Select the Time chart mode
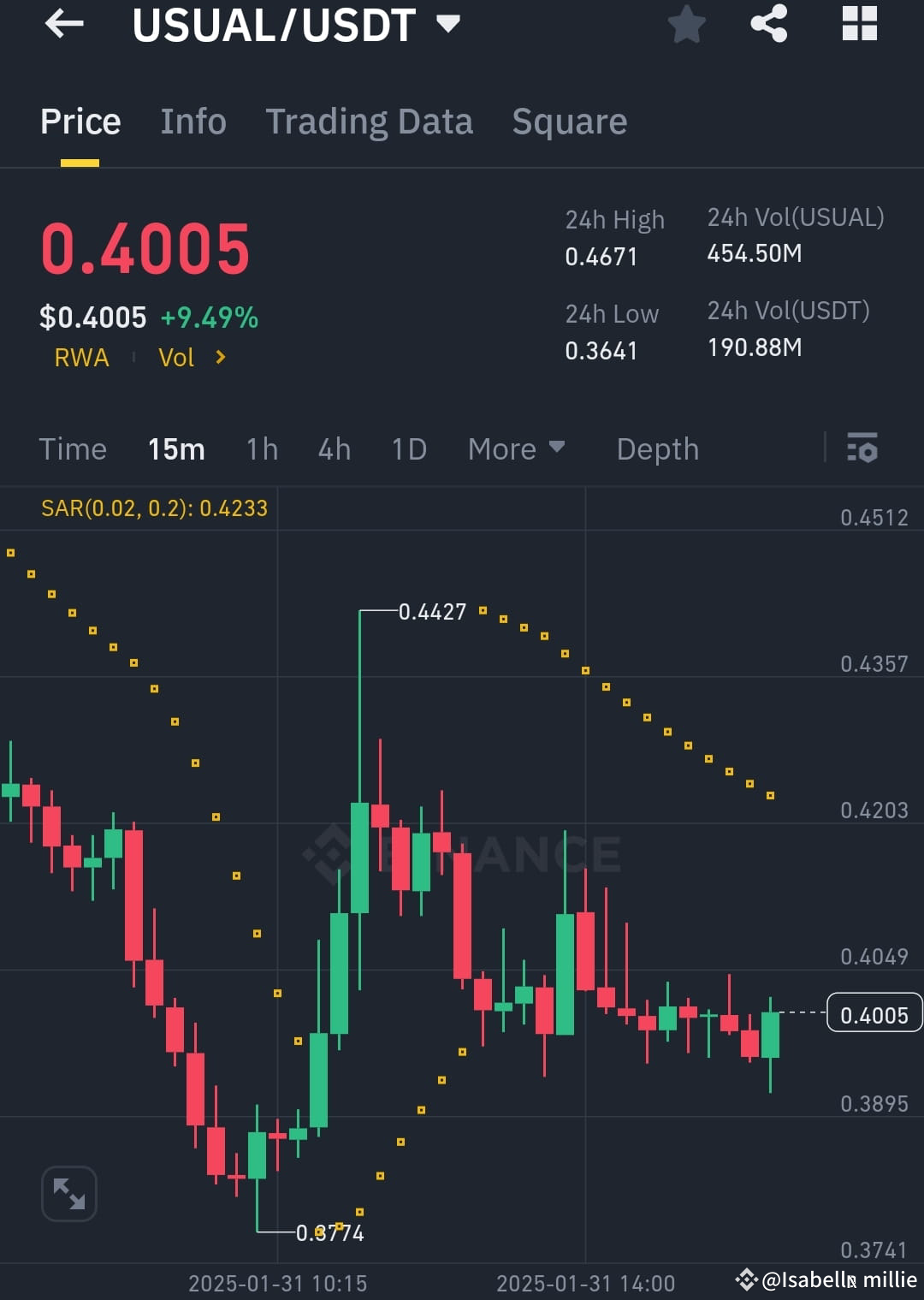 (73, 448)
